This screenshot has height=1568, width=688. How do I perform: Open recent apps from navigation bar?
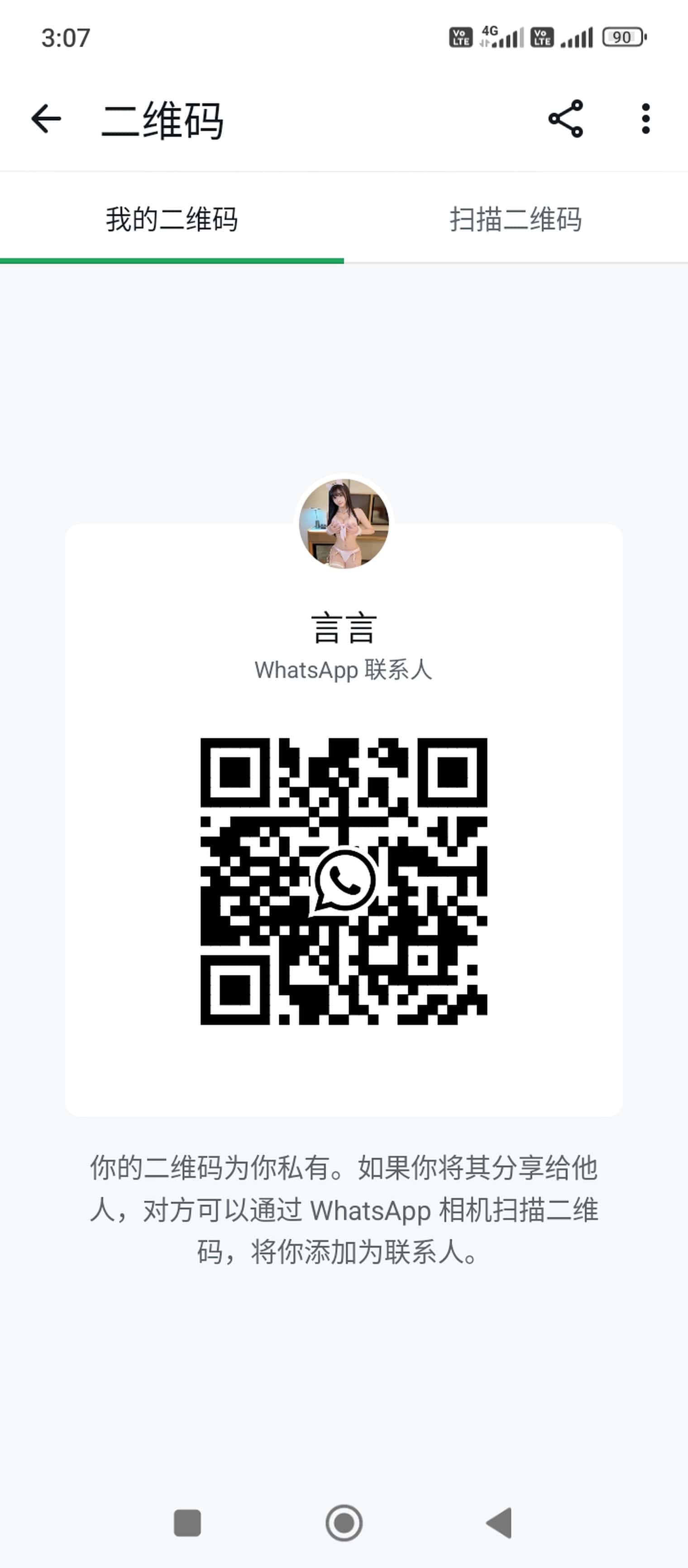click(x=187, y=1523)
